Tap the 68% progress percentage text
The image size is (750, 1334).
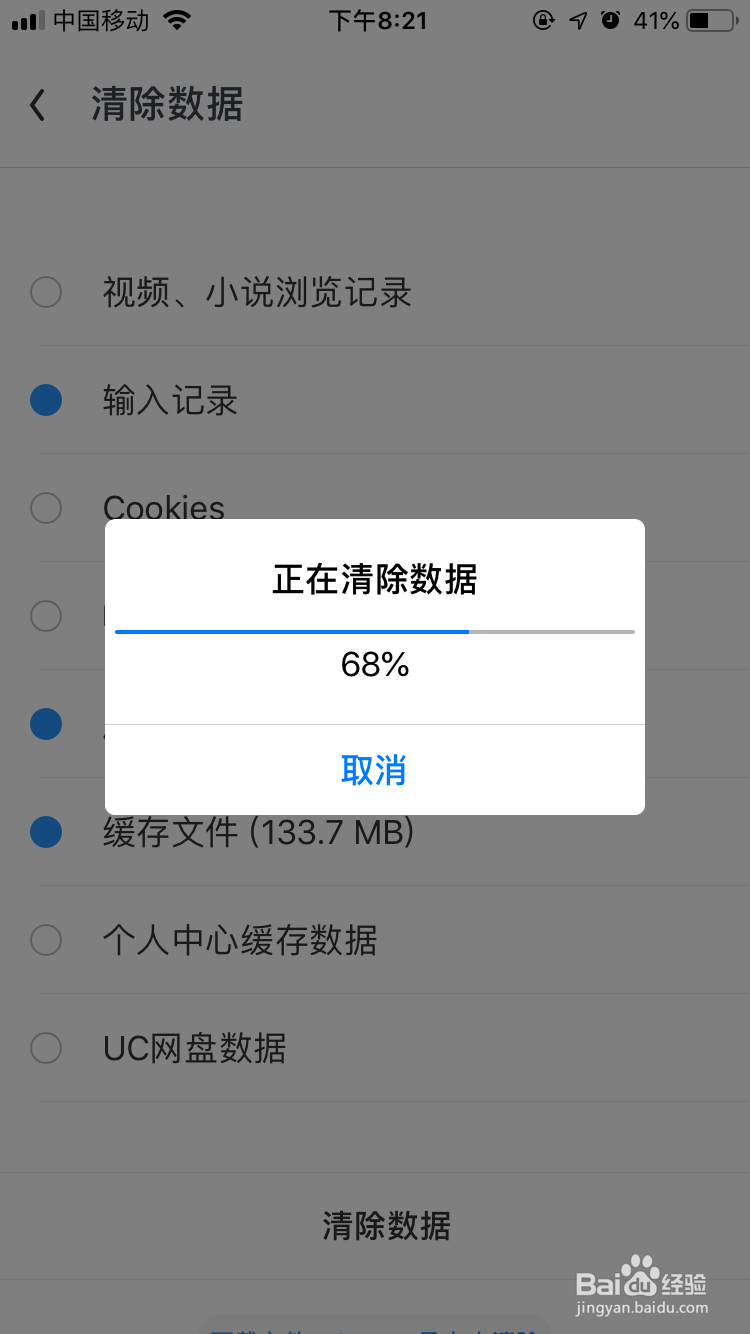[x=375, y=665]
